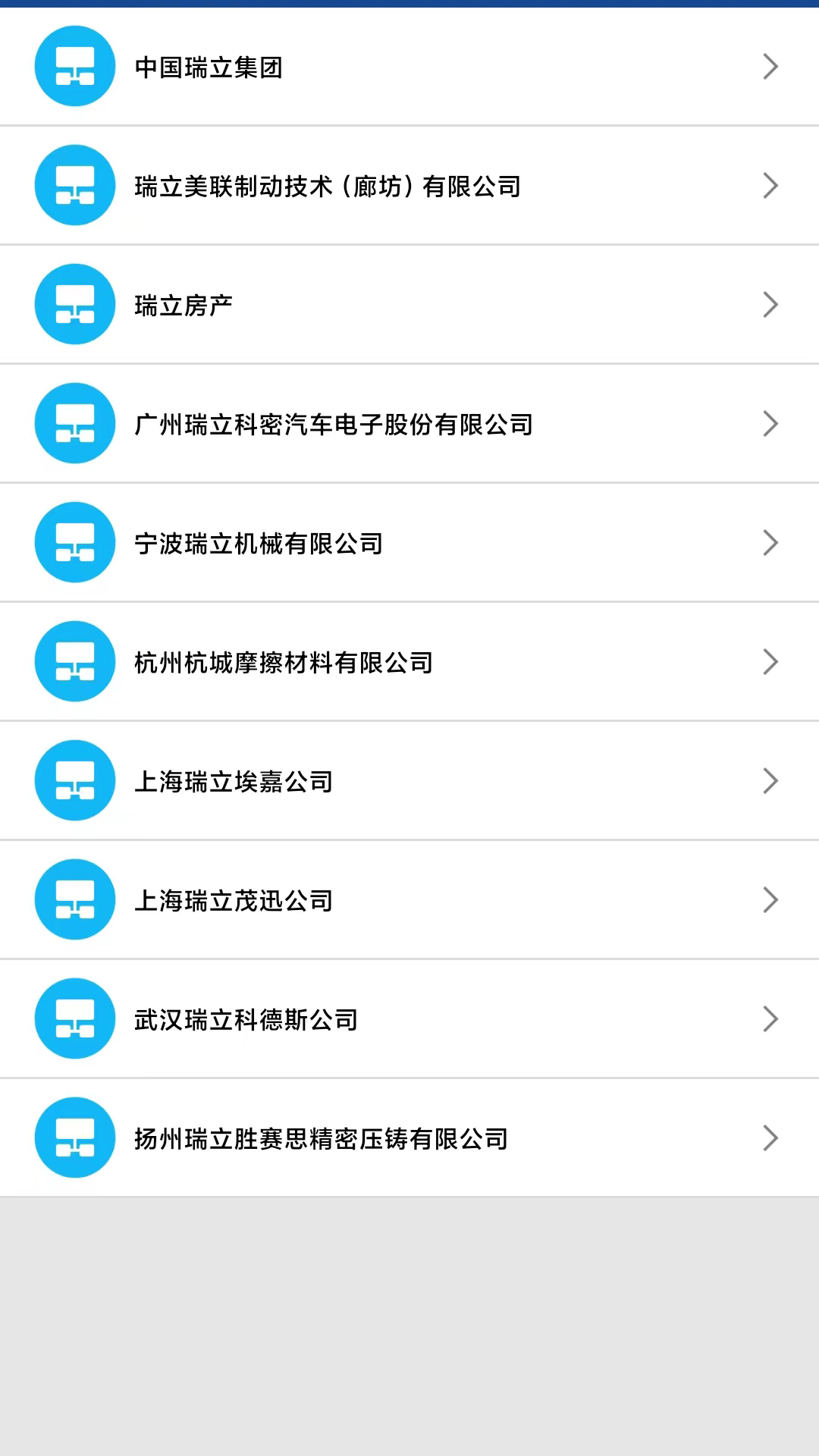Click the 宁波瑞立机械 company icon
Viewport: 819px width, 1456px height.
pos(74,542)
